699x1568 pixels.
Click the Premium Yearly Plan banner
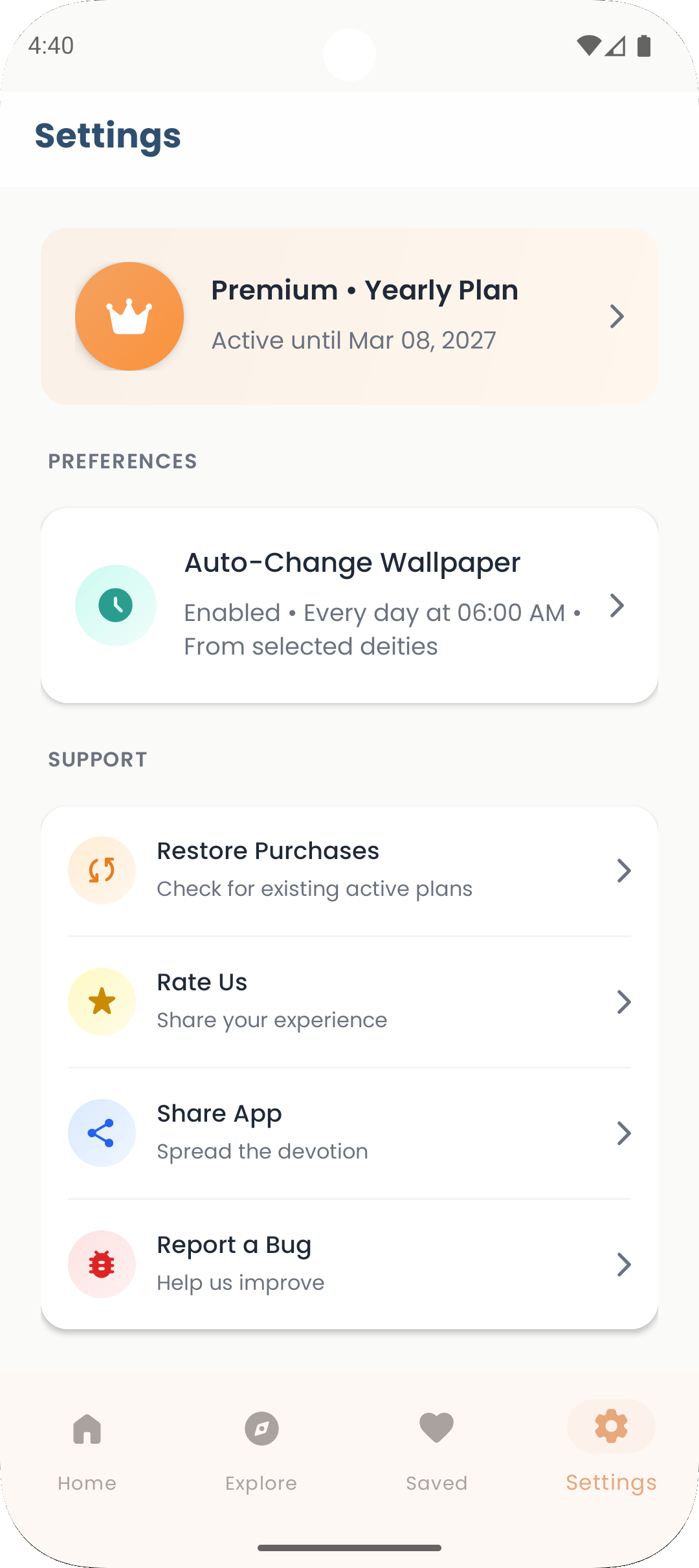349,316
